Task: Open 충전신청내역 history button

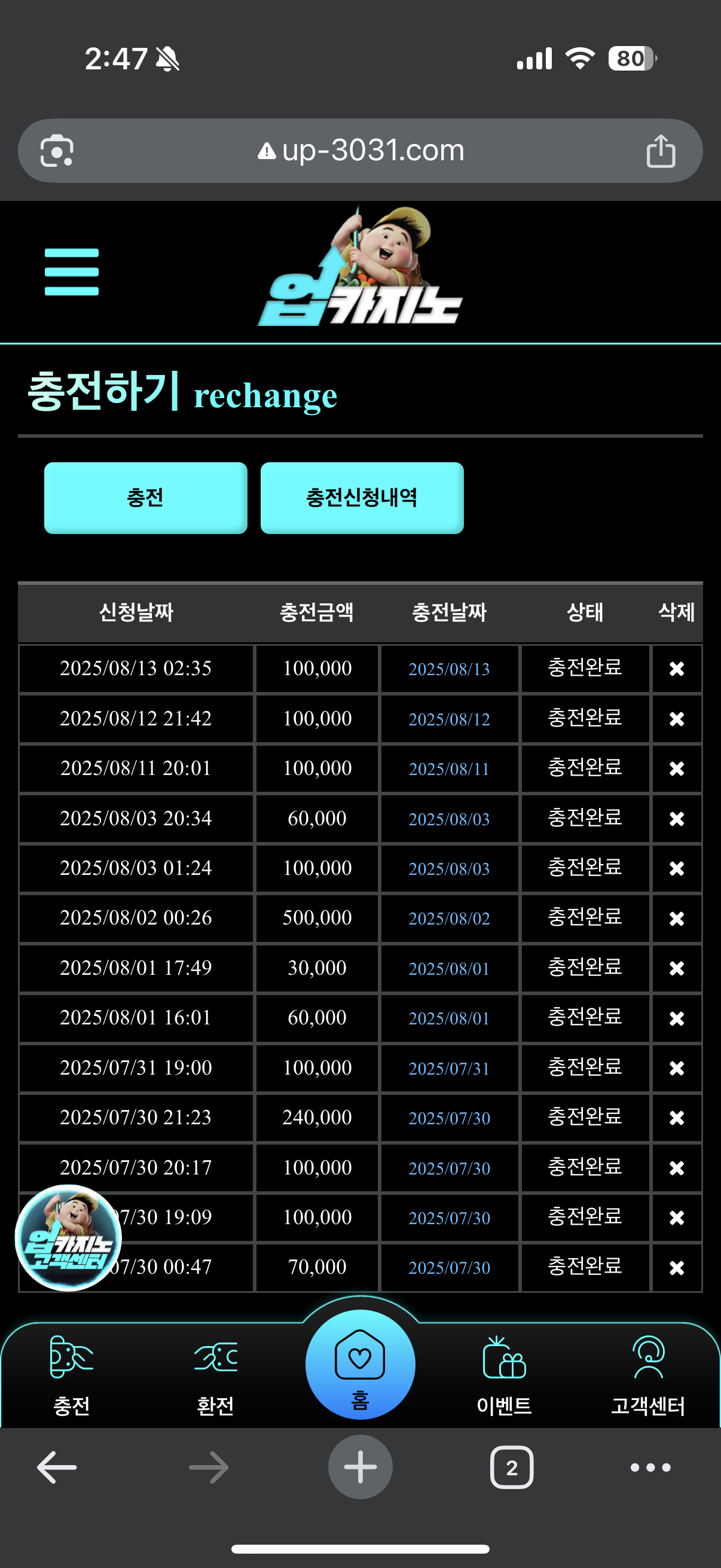Action: (362, 498)
